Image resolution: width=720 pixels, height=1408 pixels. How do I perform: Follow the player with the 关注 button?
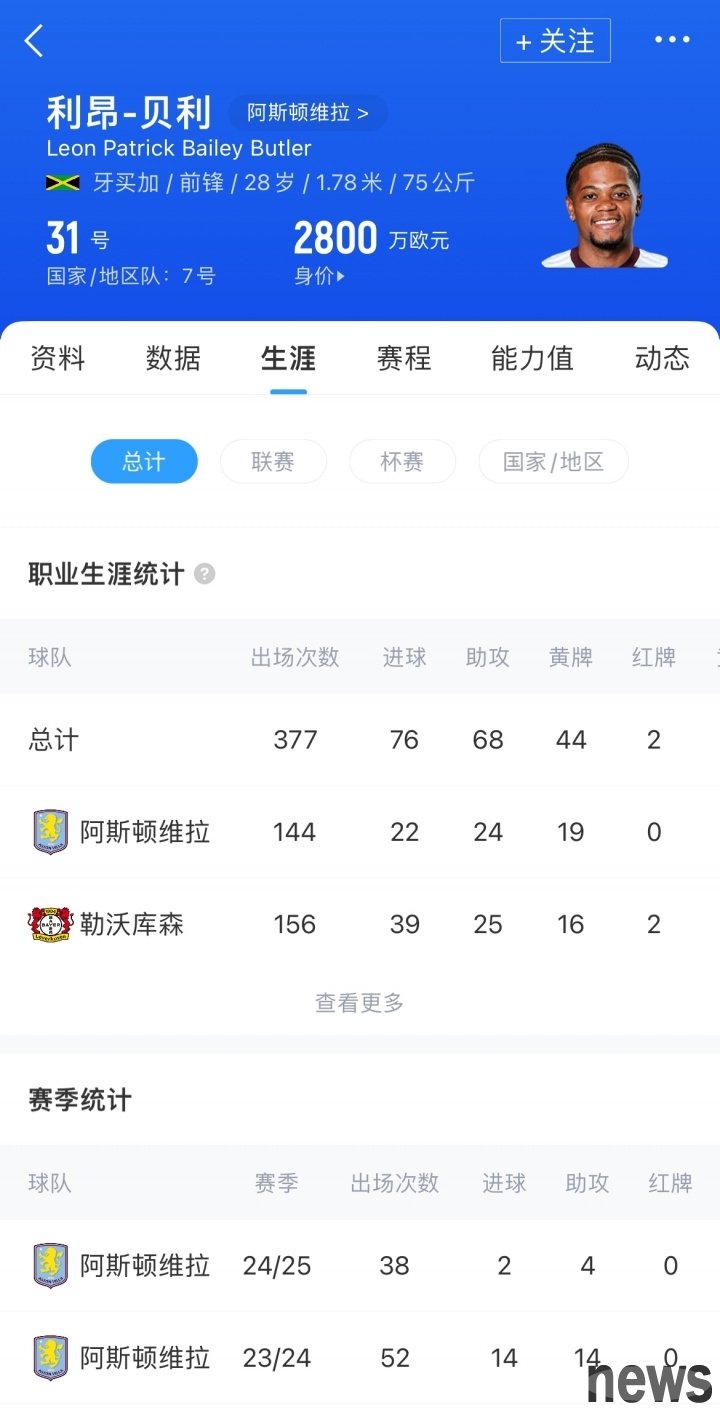click(x=555, y=41)
